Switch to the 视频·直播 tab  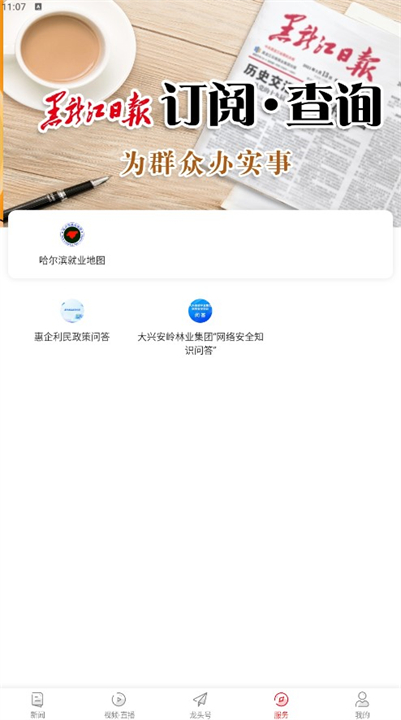(119, 705)
